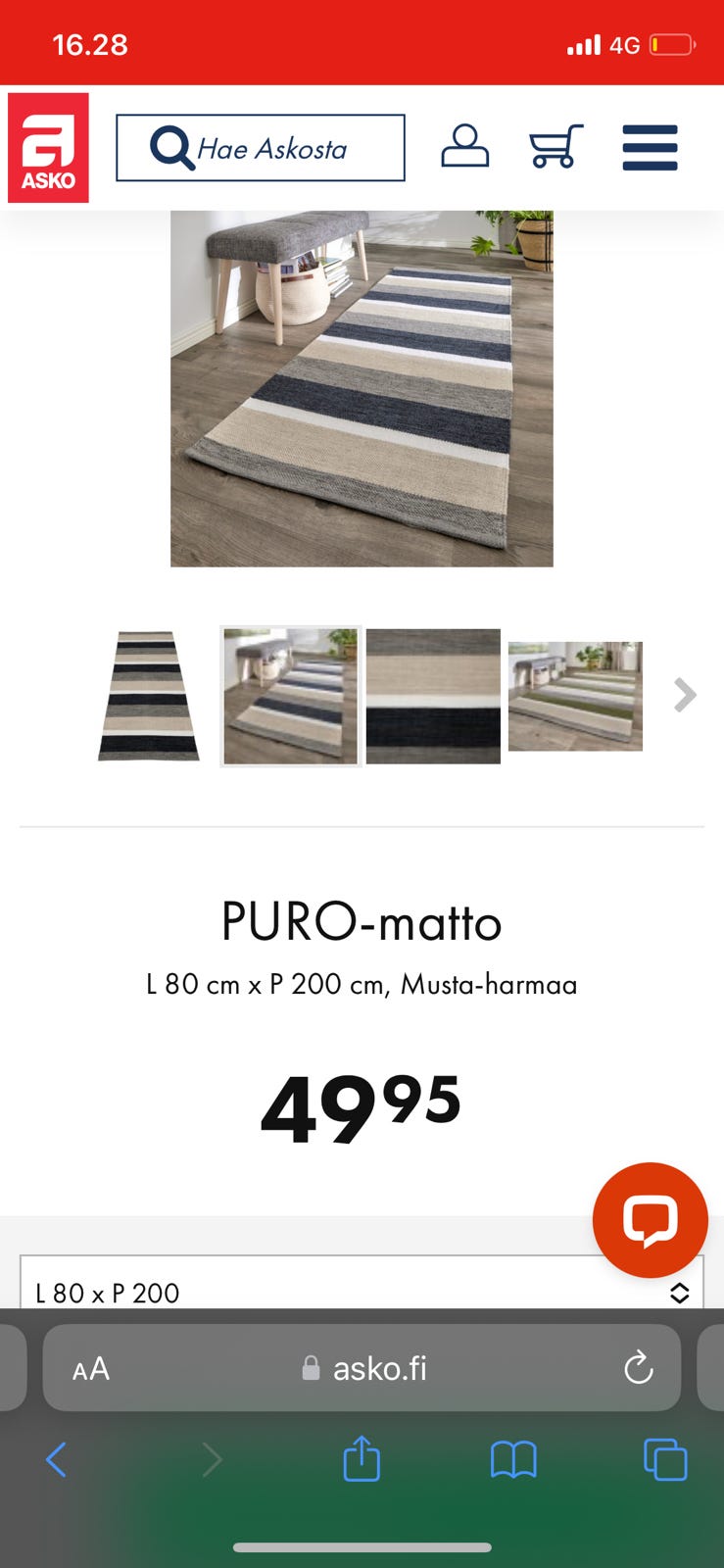This screenshot has width=724, height=1568.
Task: Show next thumbnails with the right arrow
Action: (x=684, y=696)
